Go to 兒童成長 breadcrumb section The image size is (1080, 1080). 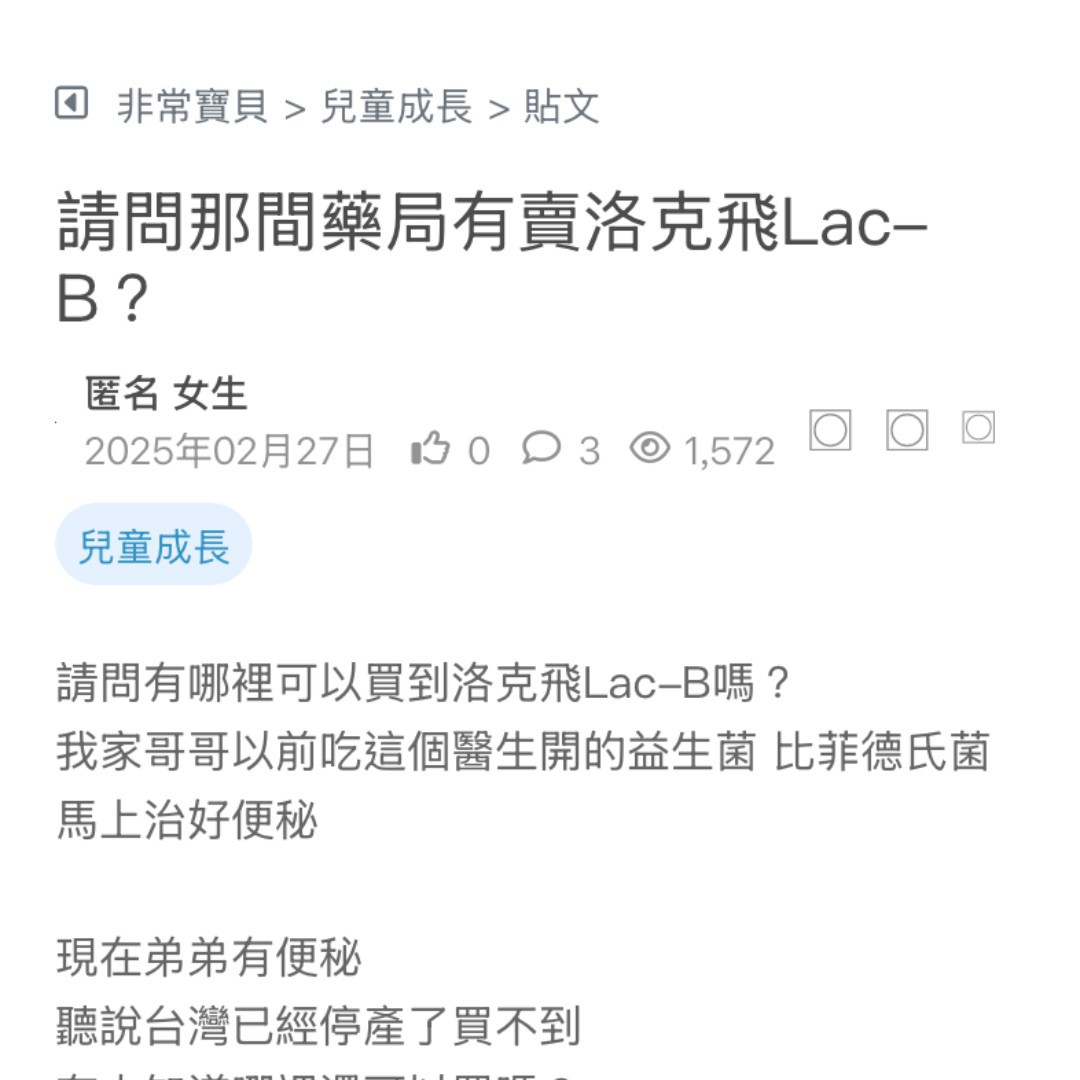pyautogui.click(x=396, y=106)
